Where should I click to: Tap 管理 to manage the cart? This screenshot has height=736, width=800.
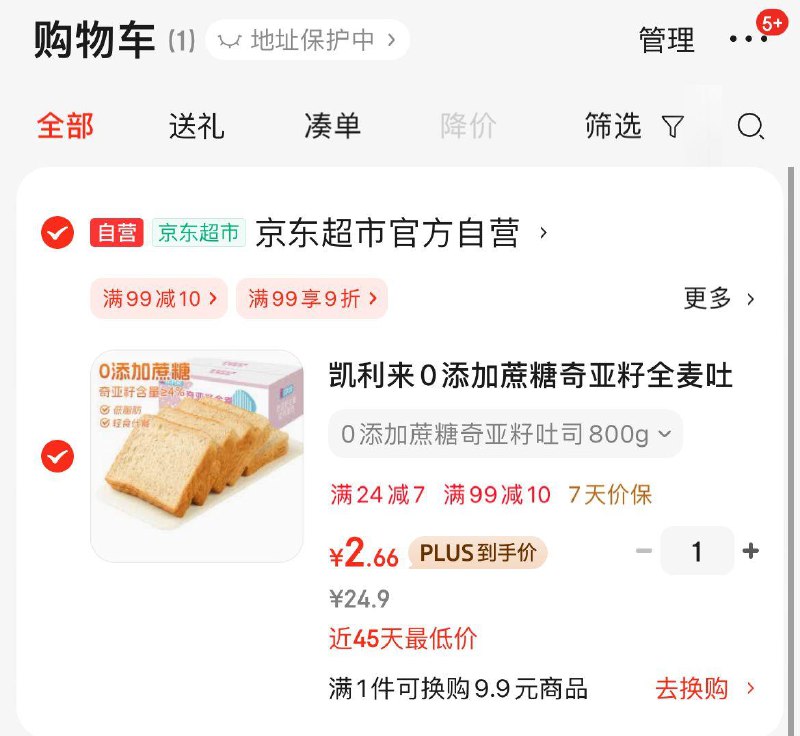[666, 40]
